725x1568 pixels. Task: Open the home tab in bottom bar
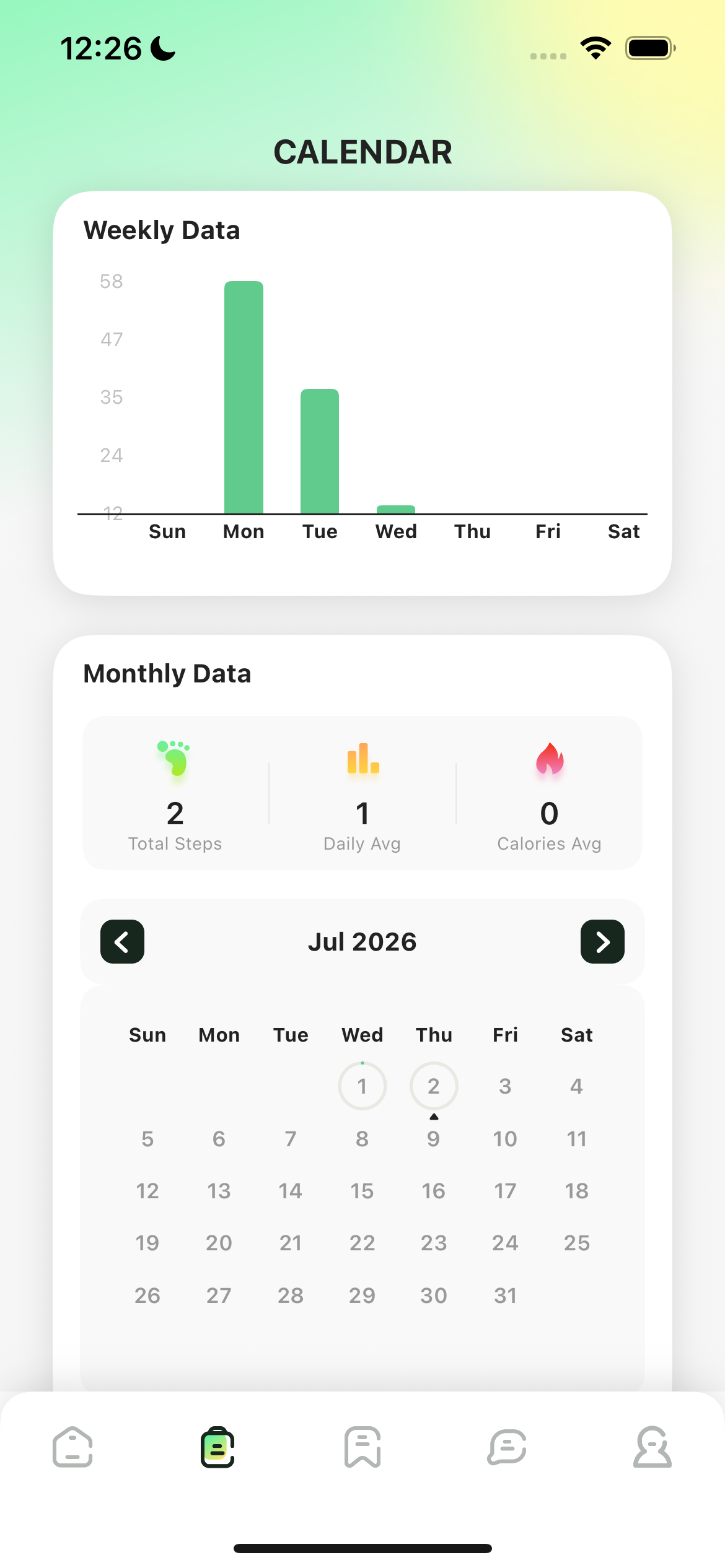72,1447
